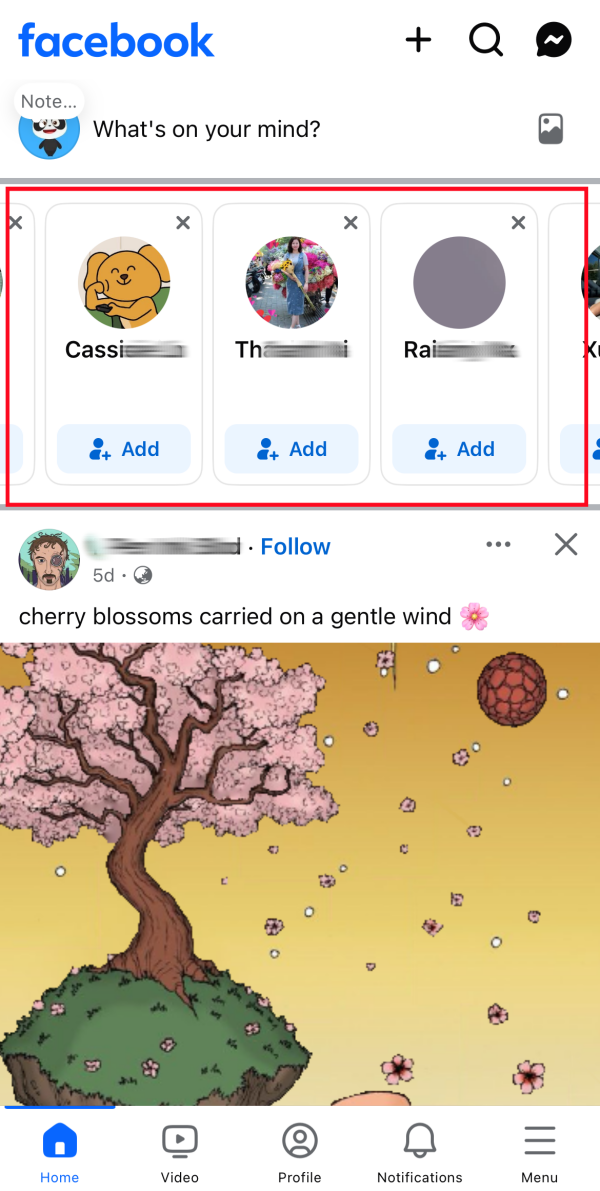The width and height of the screenshot is (600, 1191).
Task: Follow the cherry blossoms post author
Action: click(295, 546)
